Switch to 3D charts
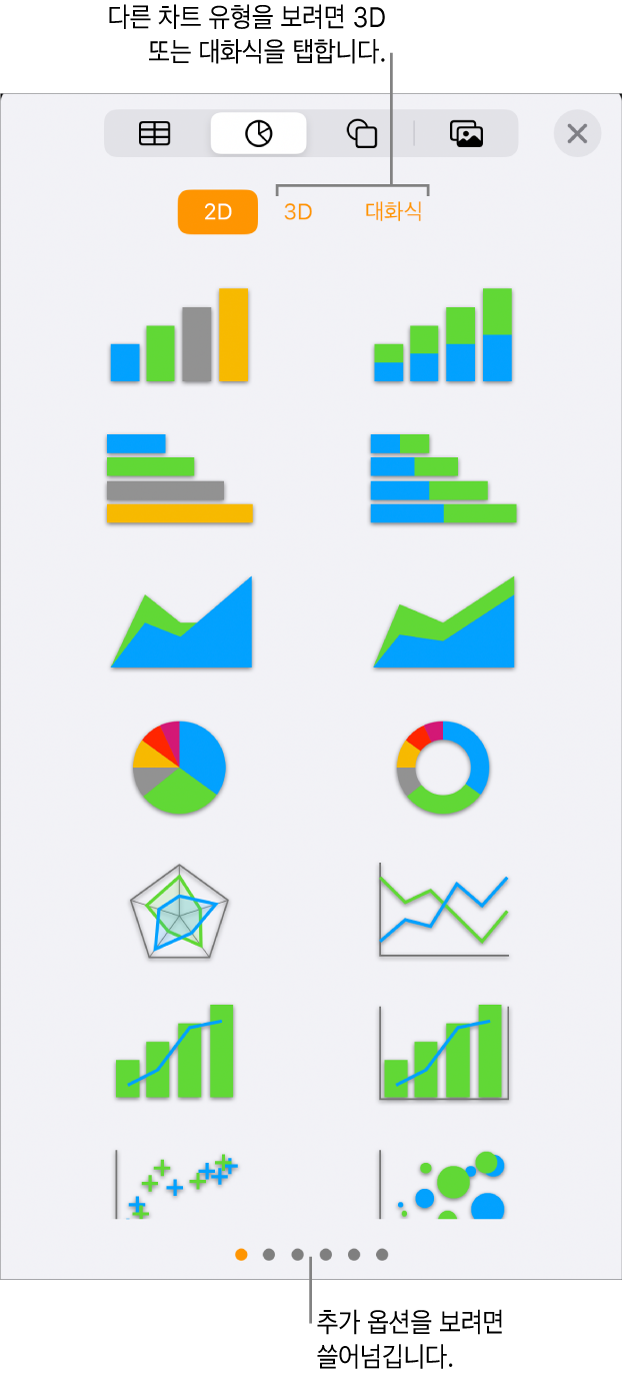The image size is (622, 1378). coord(298,212)
